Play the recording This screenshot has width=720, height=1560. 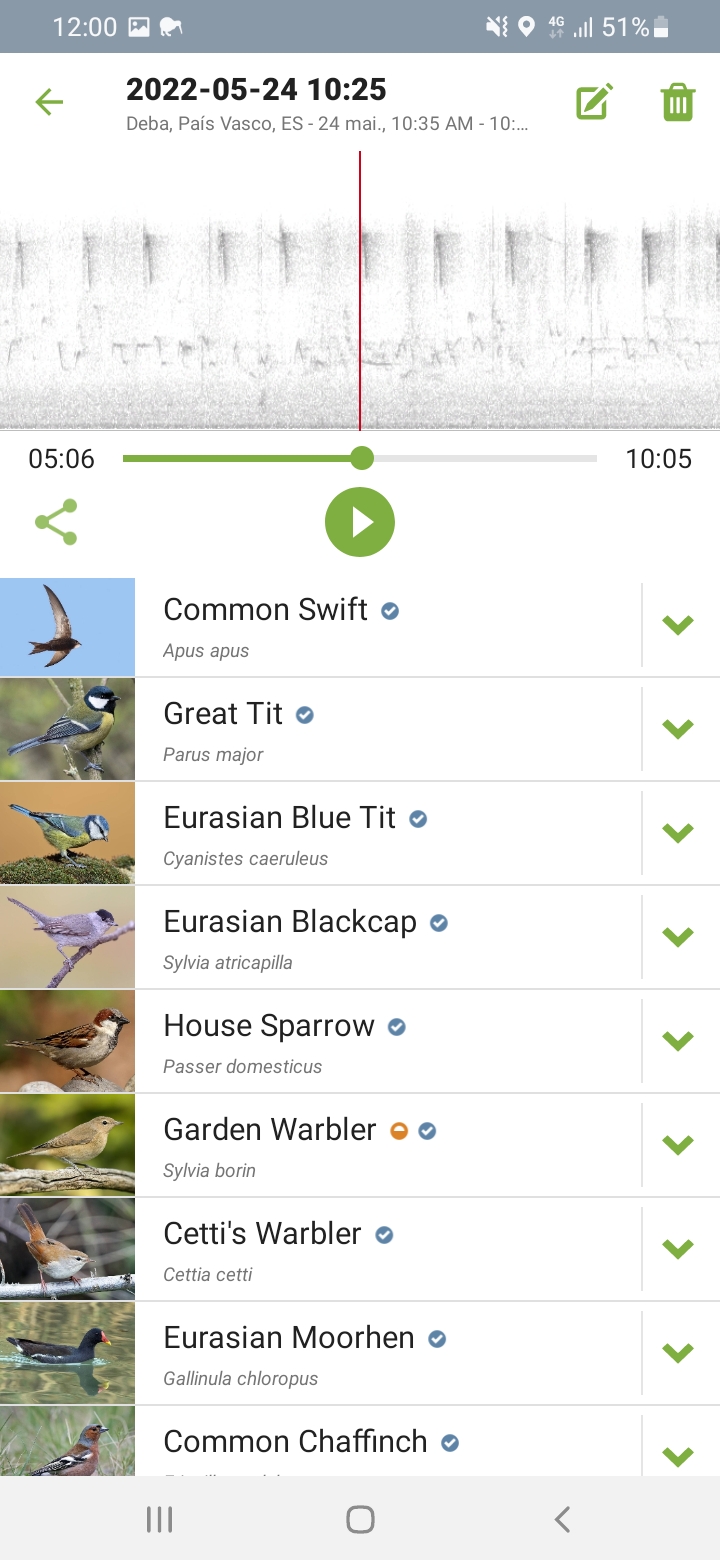point(360,522)
